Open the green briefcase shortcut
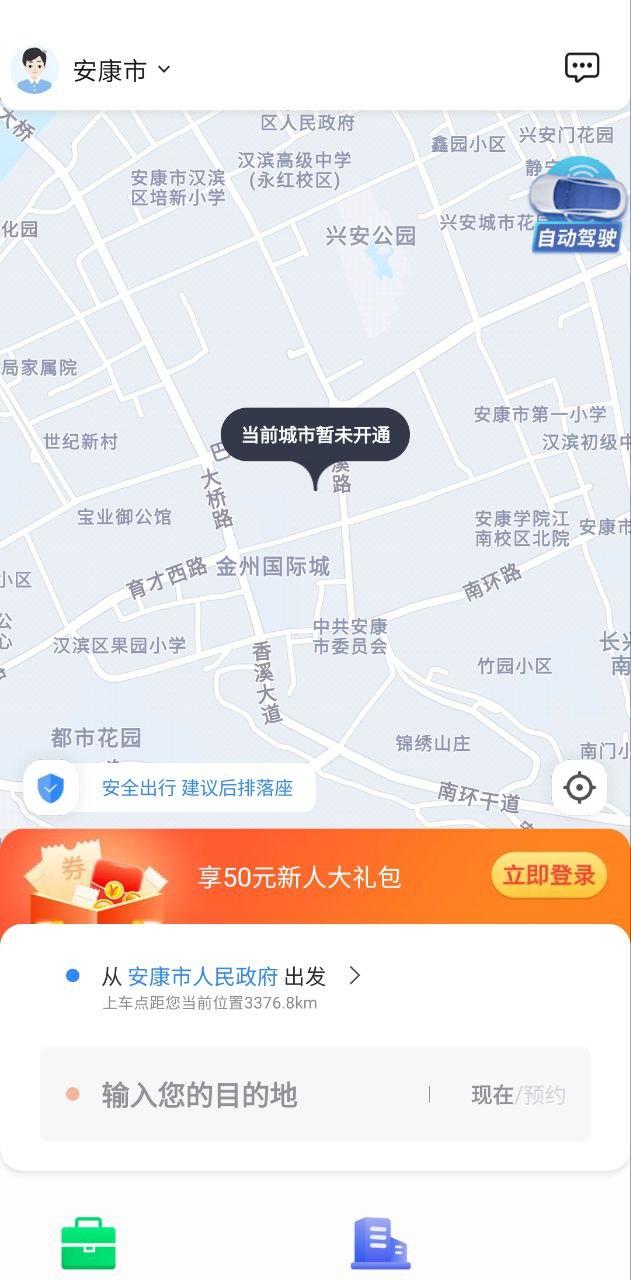 88,1243
